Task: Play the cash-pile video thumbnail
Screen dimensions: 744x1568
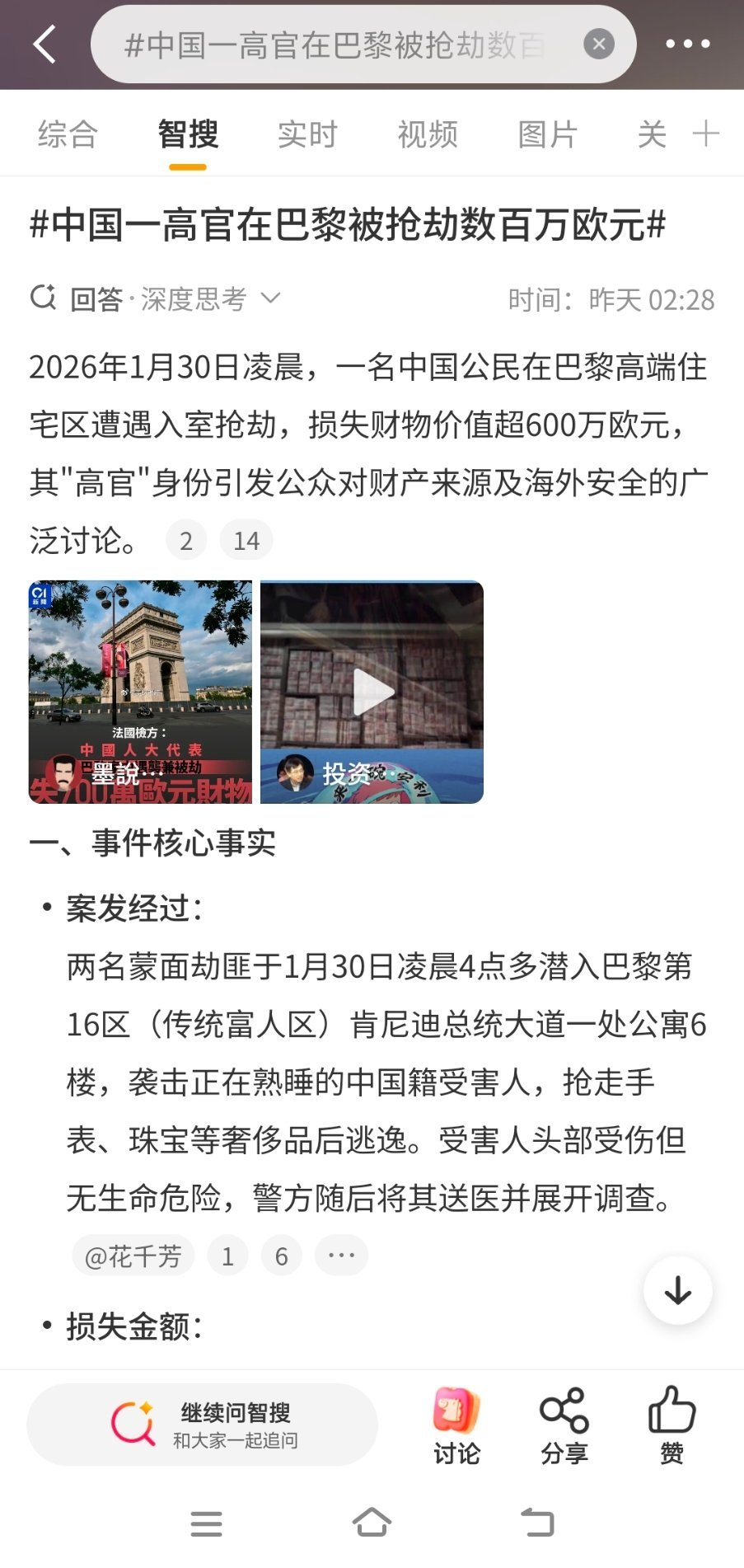Action: point(372,692)
